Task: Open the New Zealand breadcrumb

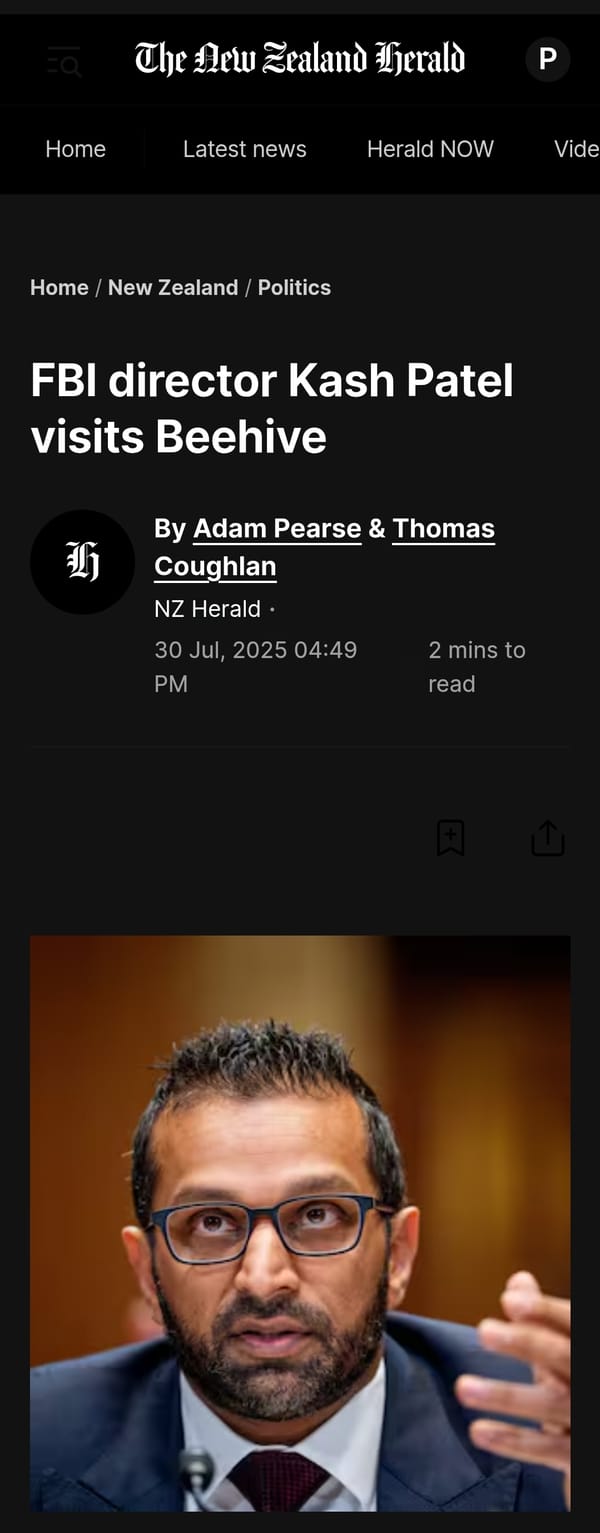Action: [x=173, y=287]
